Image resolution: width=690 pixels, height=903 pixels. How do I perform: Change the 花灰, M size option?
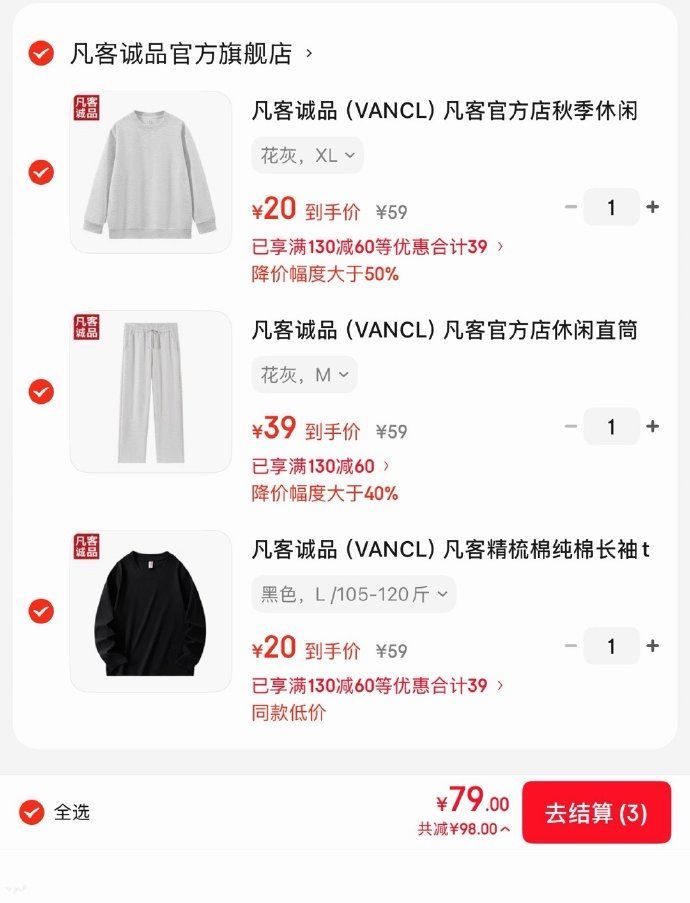point(304,375)
